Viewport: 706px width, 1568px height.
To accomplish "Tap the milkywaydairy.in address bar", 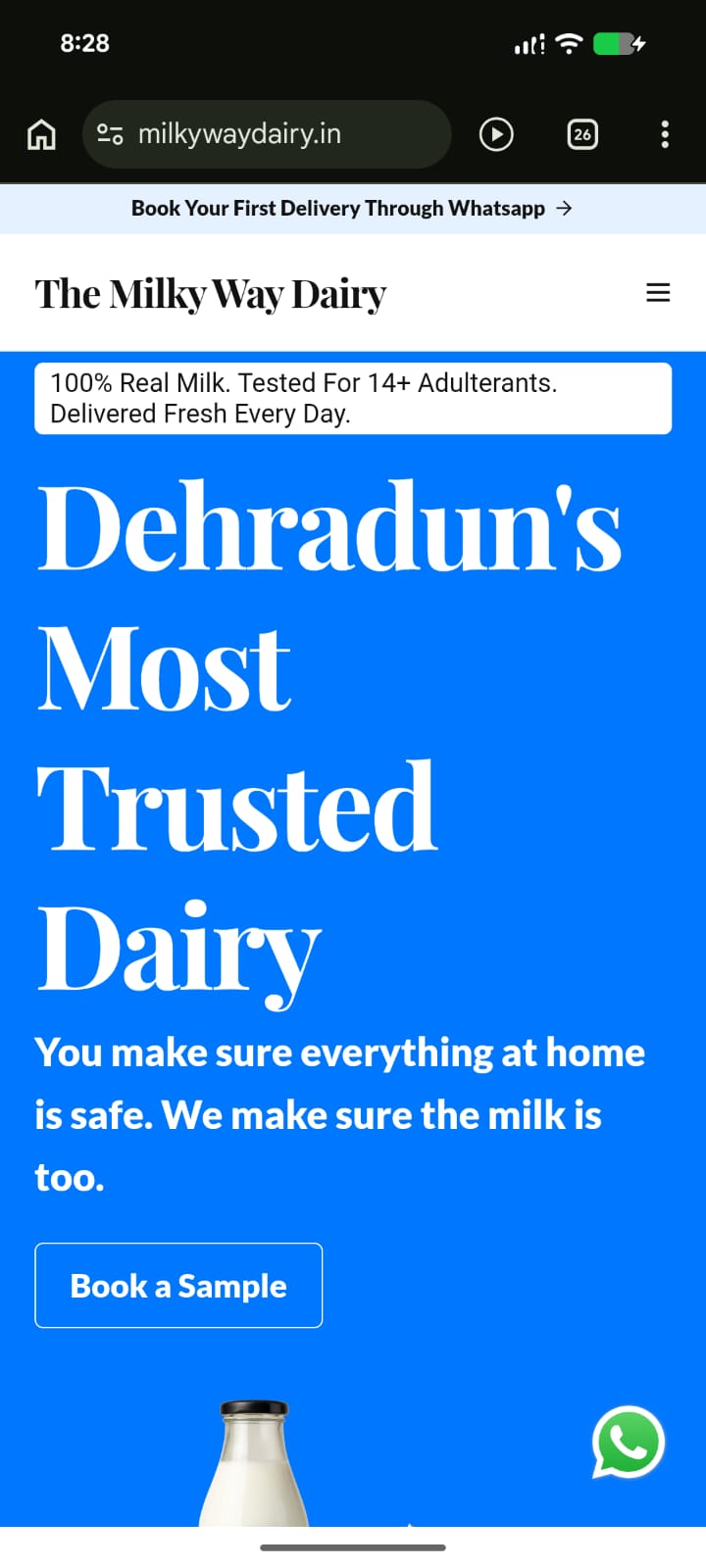I will [x=267, y=134].
